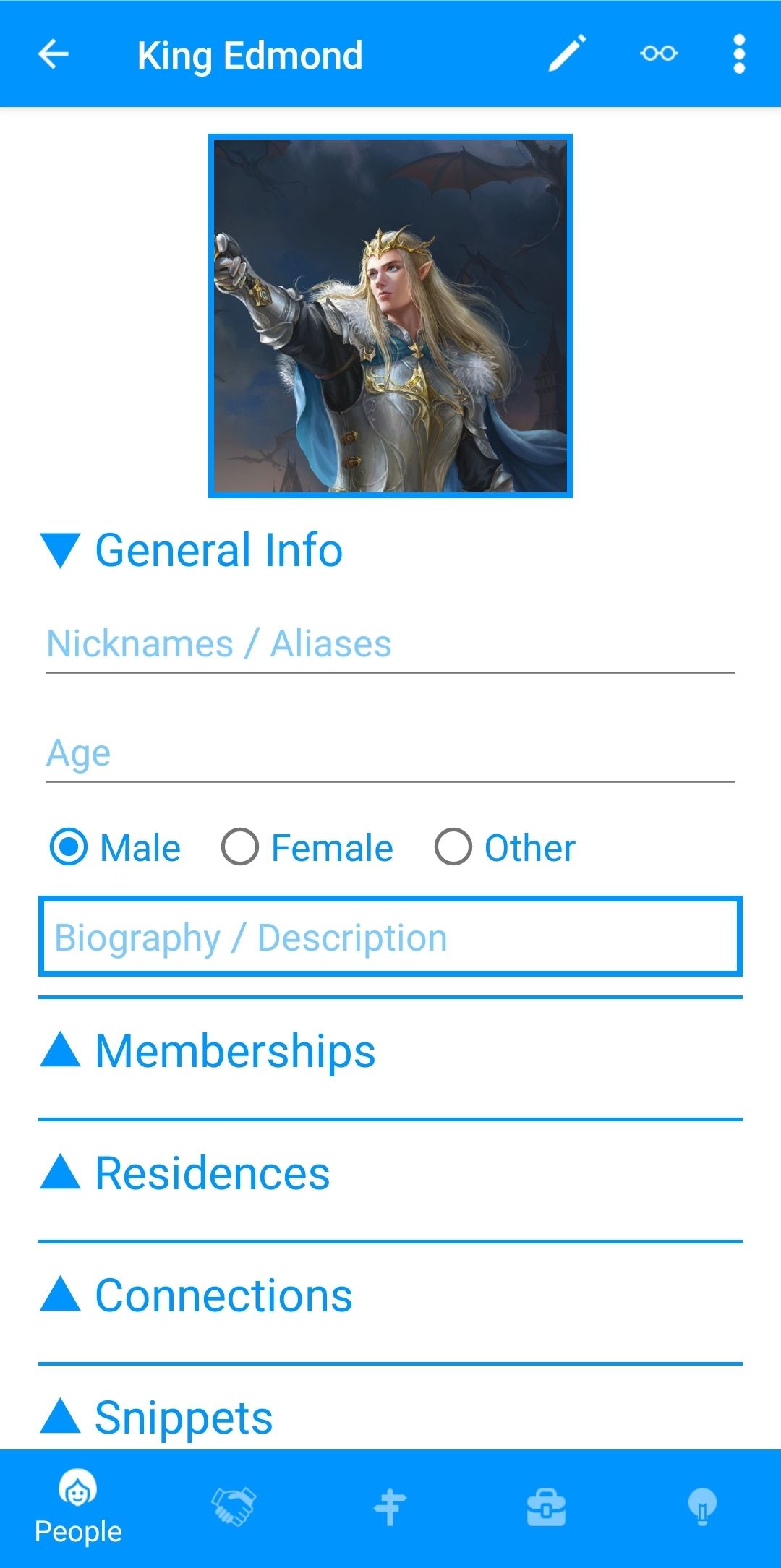This screenshot has width=781, height=1568.
Task: Tap the Age input field
Action: coord(390,753)
